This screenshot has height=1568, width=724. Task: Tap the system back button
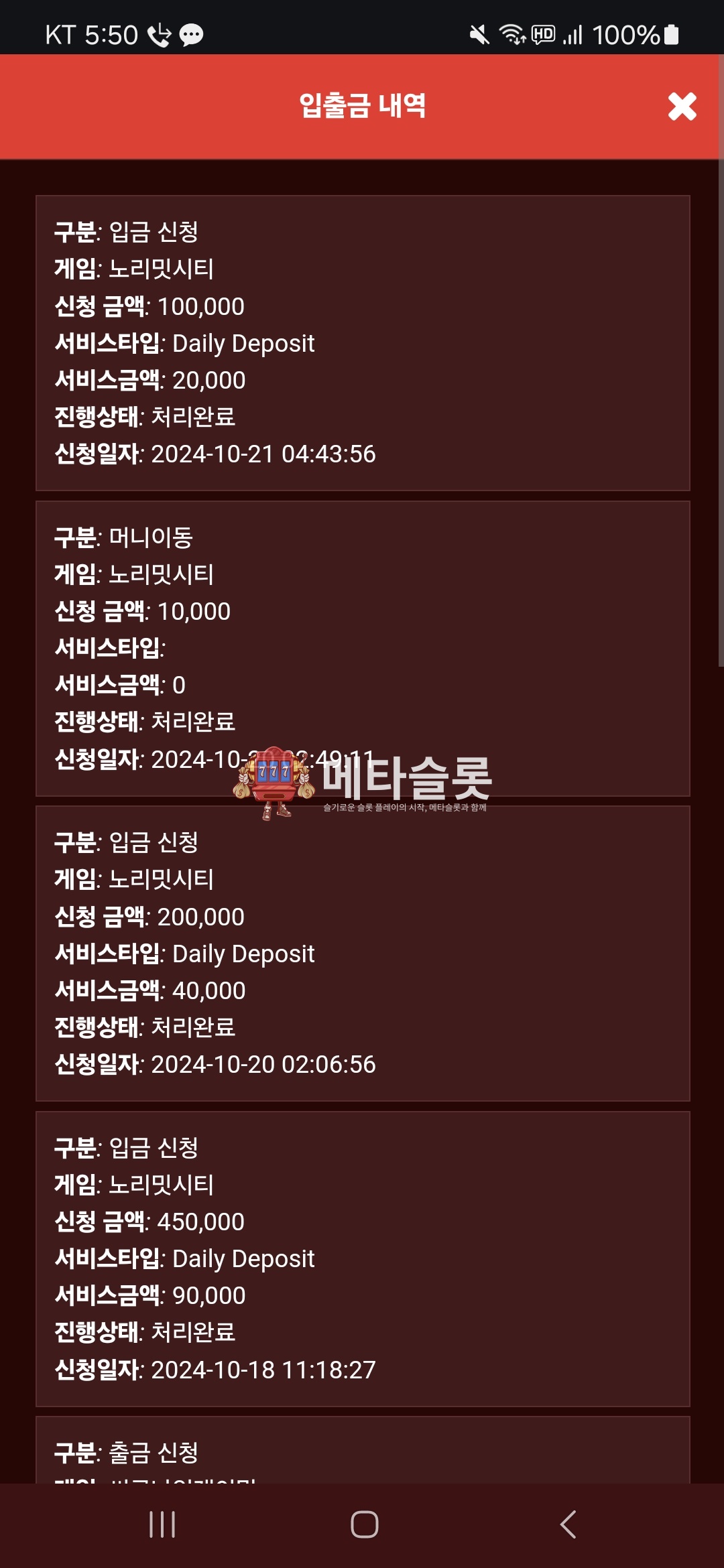pyautogui.click(x=568, y=1524)
